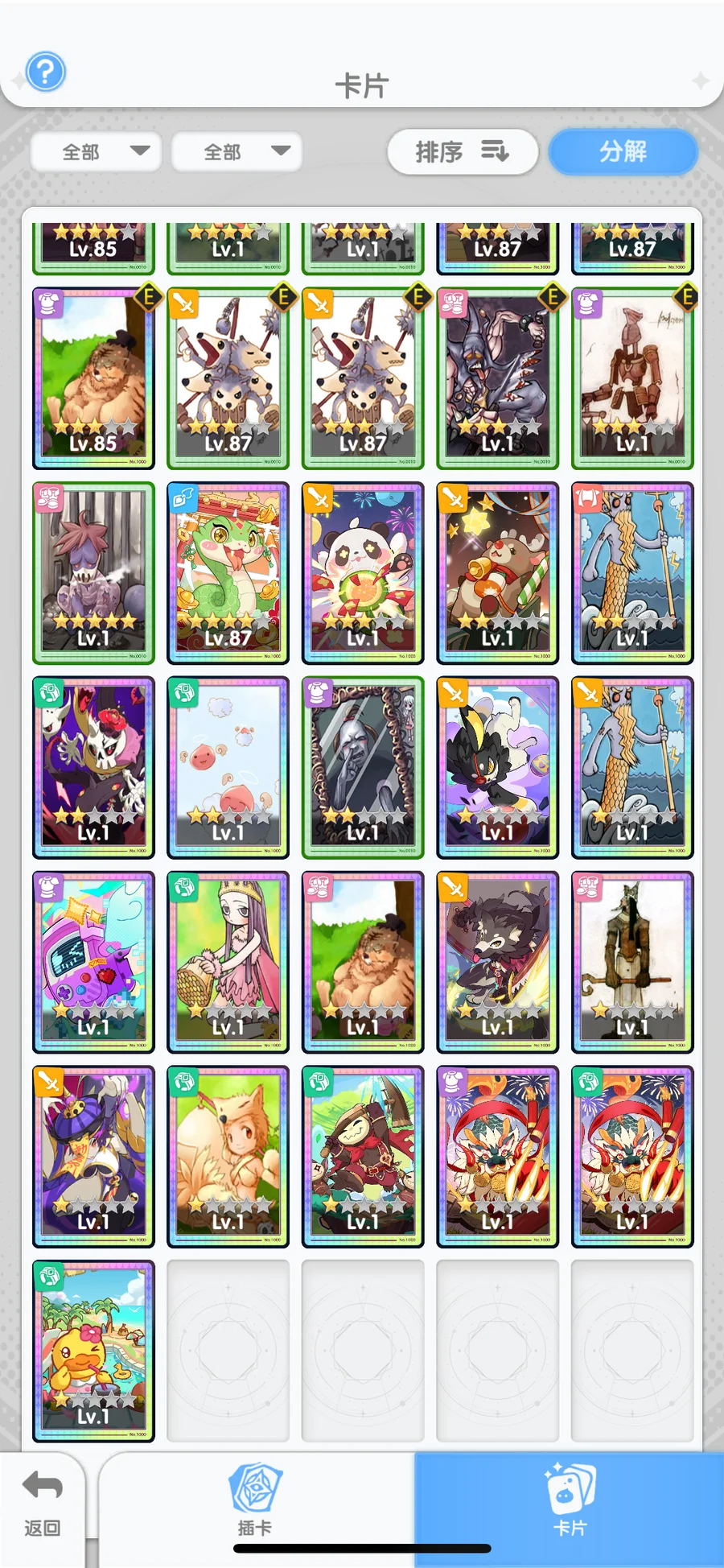Open the five-star purple-faced monster card
Viewport: 724px width, 1568px height.
pos(93,572)
